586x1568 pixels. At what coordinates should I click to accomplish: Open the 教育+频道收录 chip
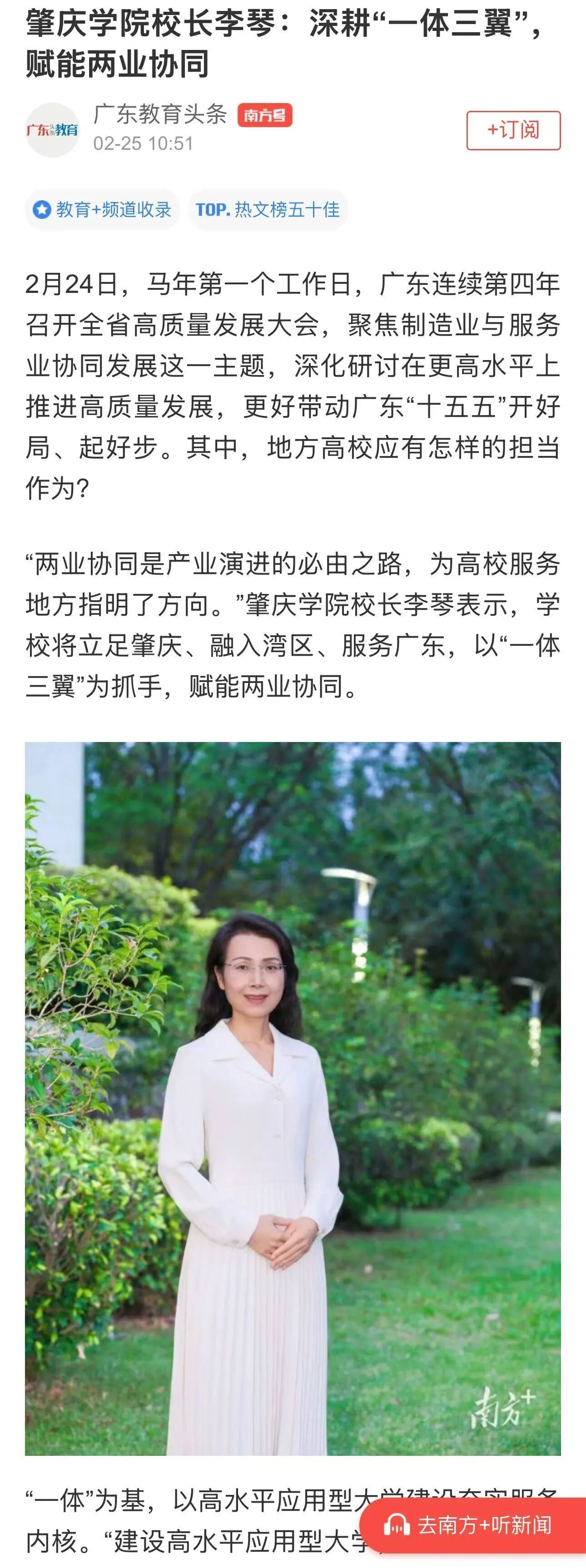[x=102, y=210]
